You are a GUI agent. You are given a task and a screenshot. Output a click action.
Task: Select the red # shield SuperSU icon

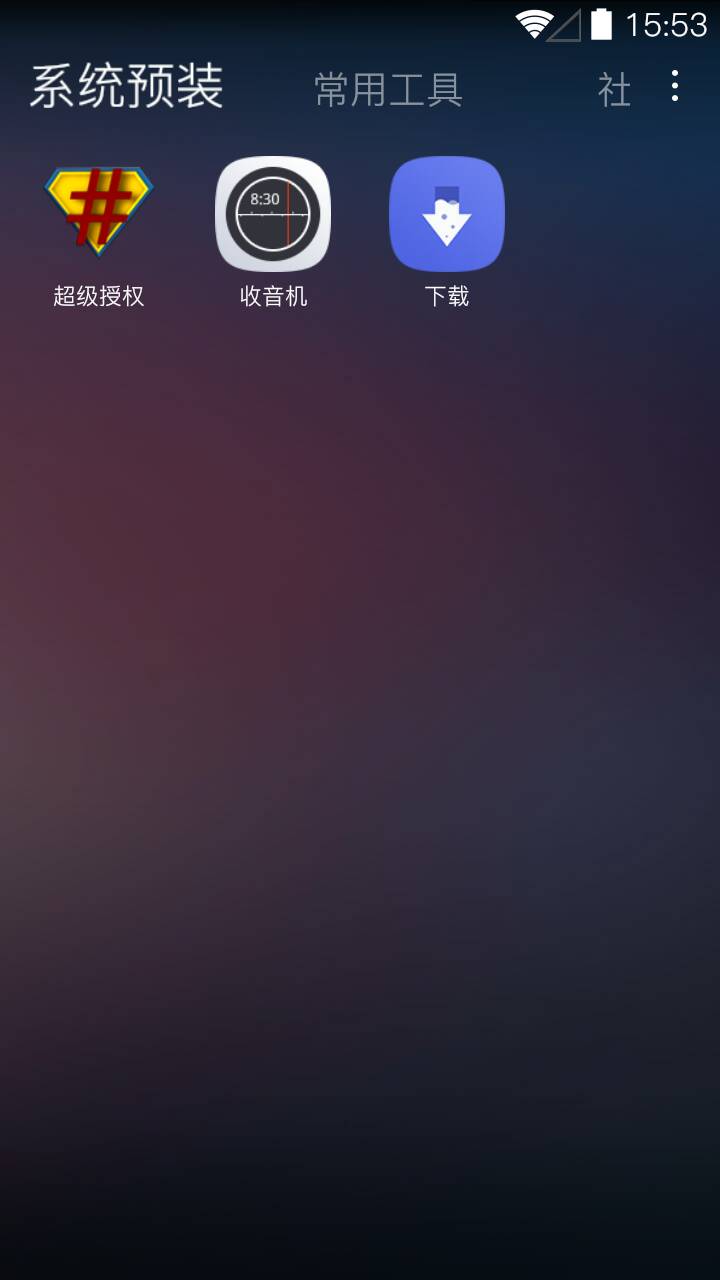98,210
